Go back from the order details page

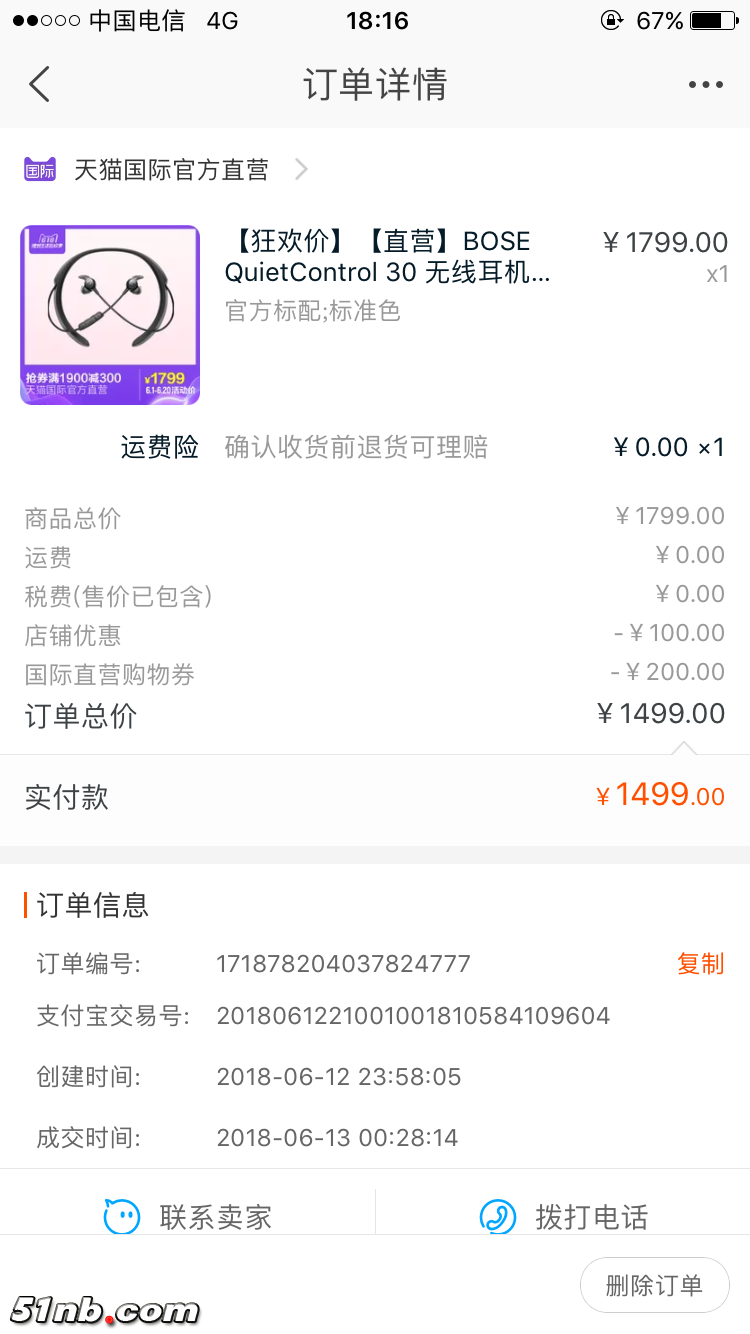tap(39, 85)
